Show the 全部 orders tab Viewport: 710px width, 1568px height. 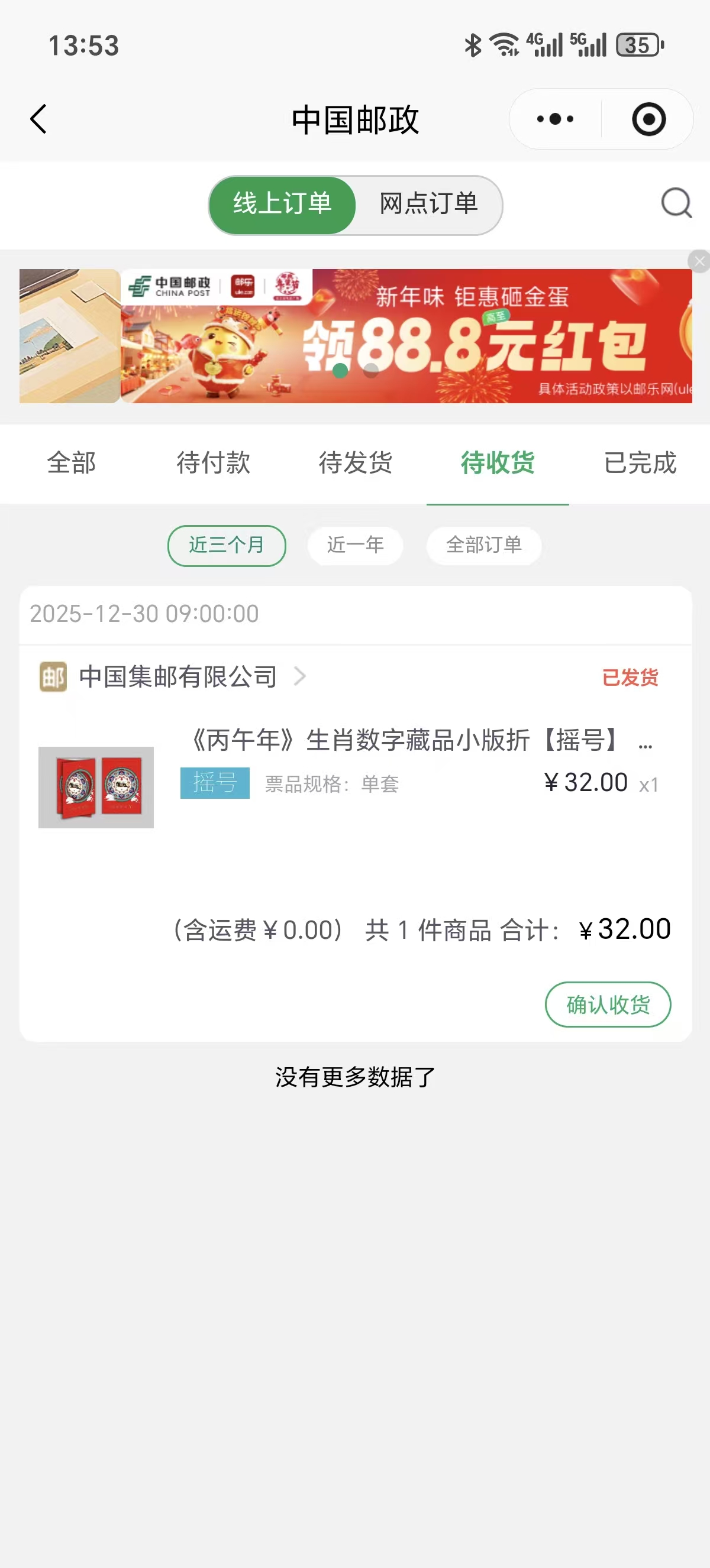[x=71, y=463]
